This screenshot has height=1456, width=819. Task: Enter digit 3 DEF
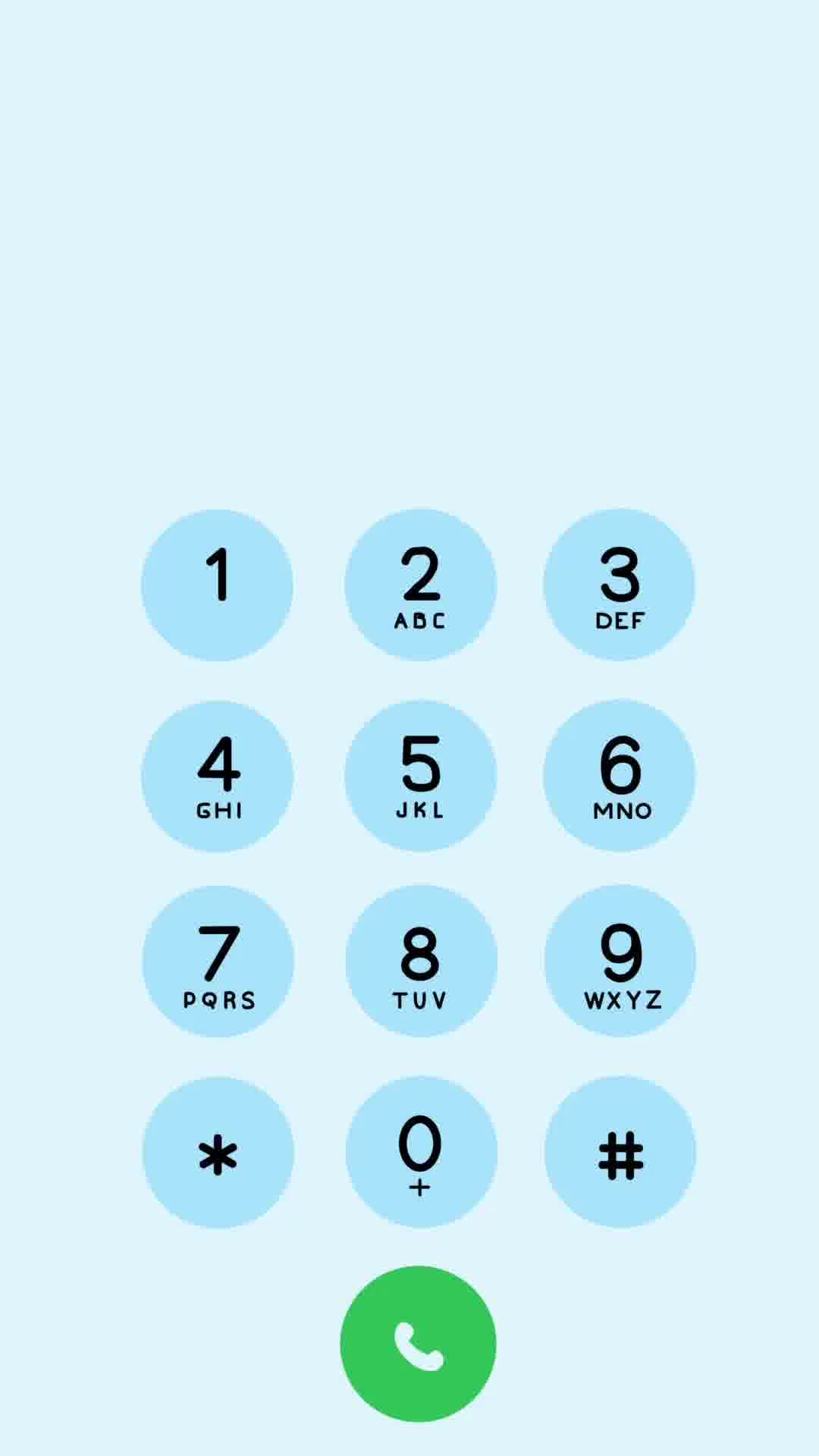point(619,585)
